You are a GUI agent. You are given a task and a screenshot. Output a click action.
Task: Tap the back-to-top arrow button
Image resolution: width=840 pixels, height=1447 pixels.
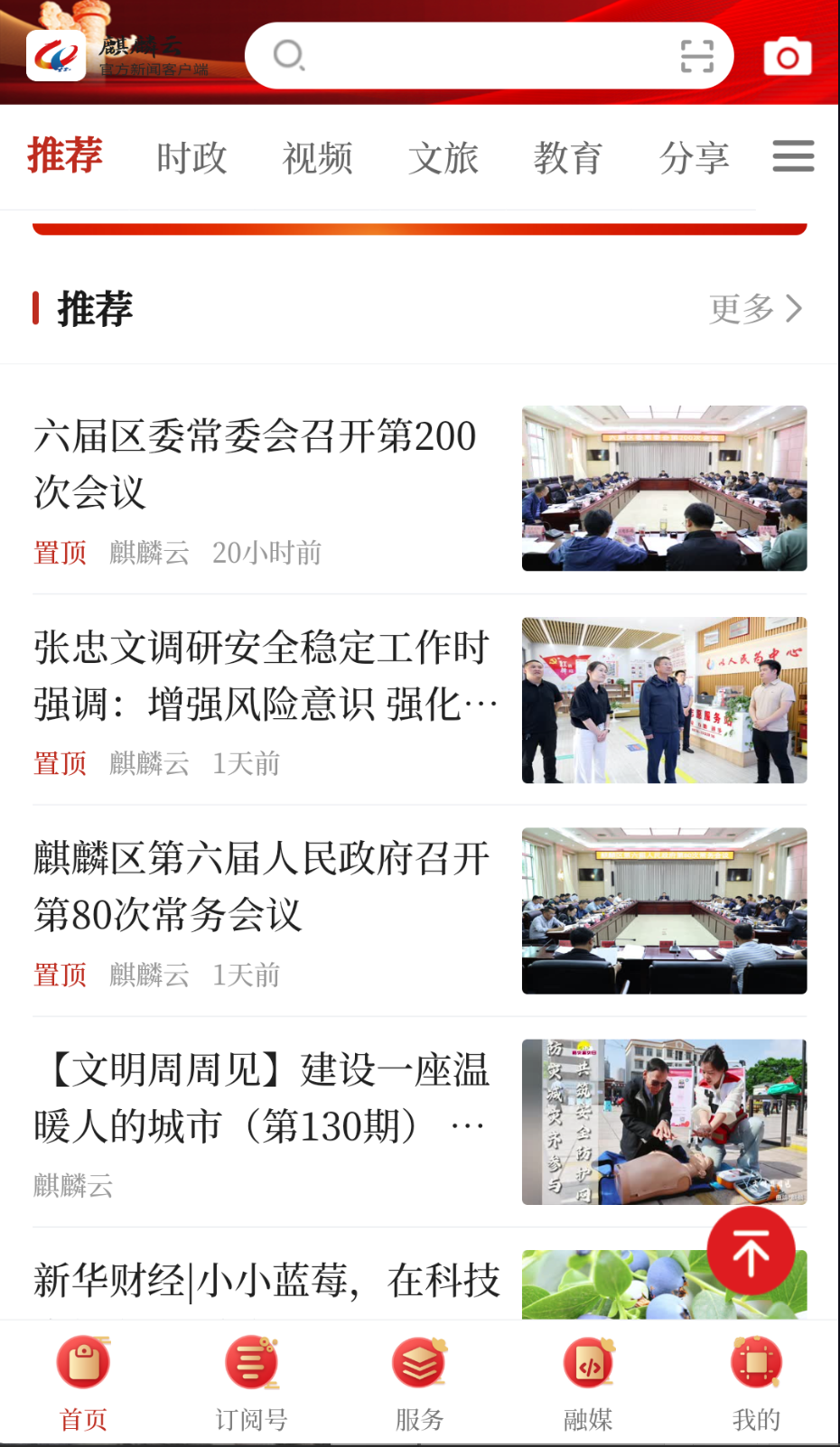[751, 1250]
